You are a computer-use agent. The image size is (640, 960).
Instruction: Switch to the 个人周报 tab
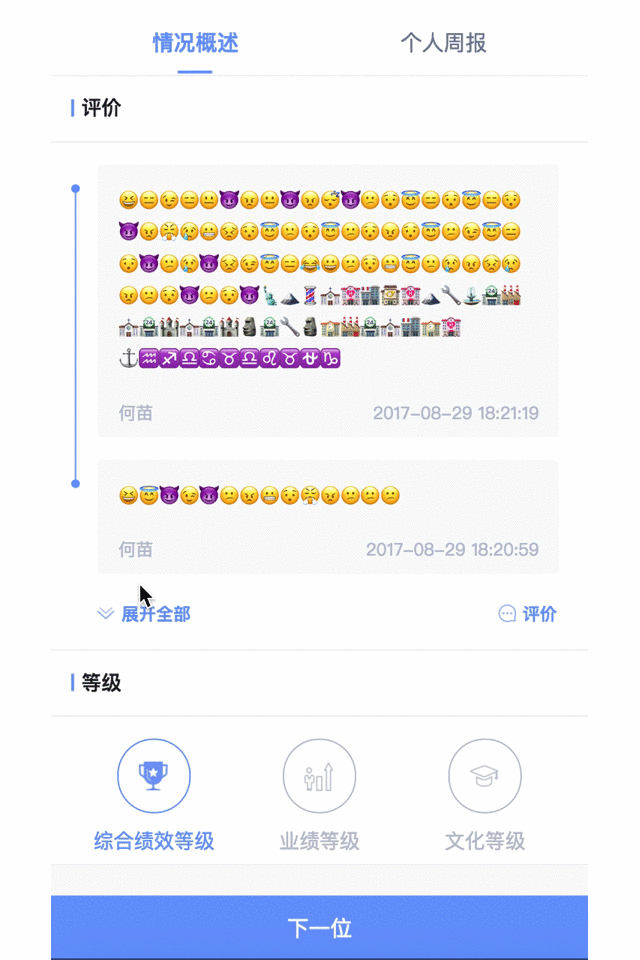443,43
